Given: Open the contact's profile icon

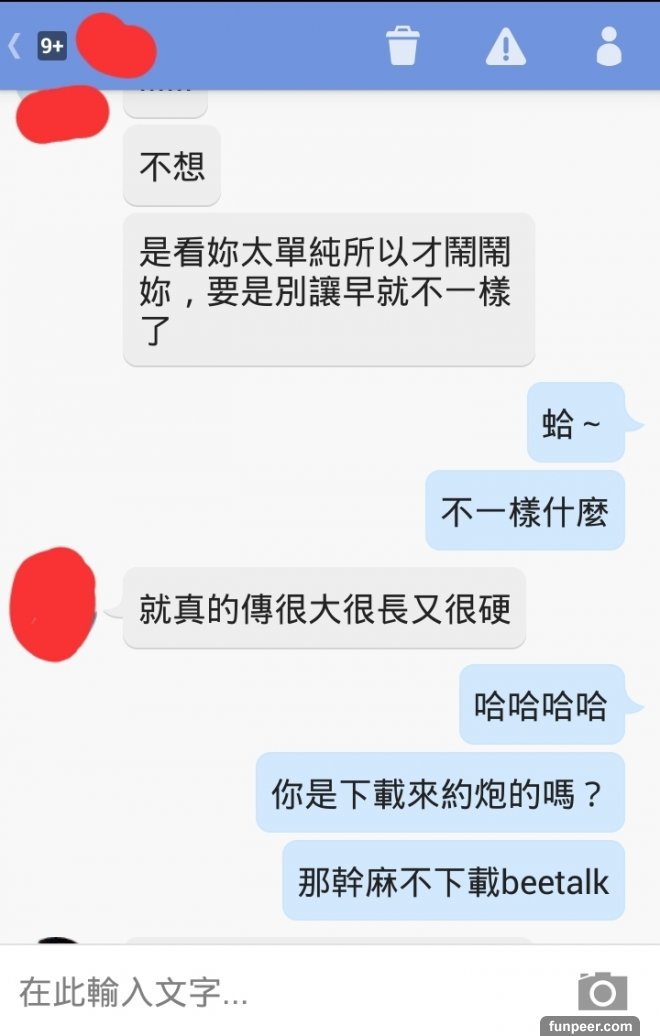Looking at the screenshot, I should 608,46.
